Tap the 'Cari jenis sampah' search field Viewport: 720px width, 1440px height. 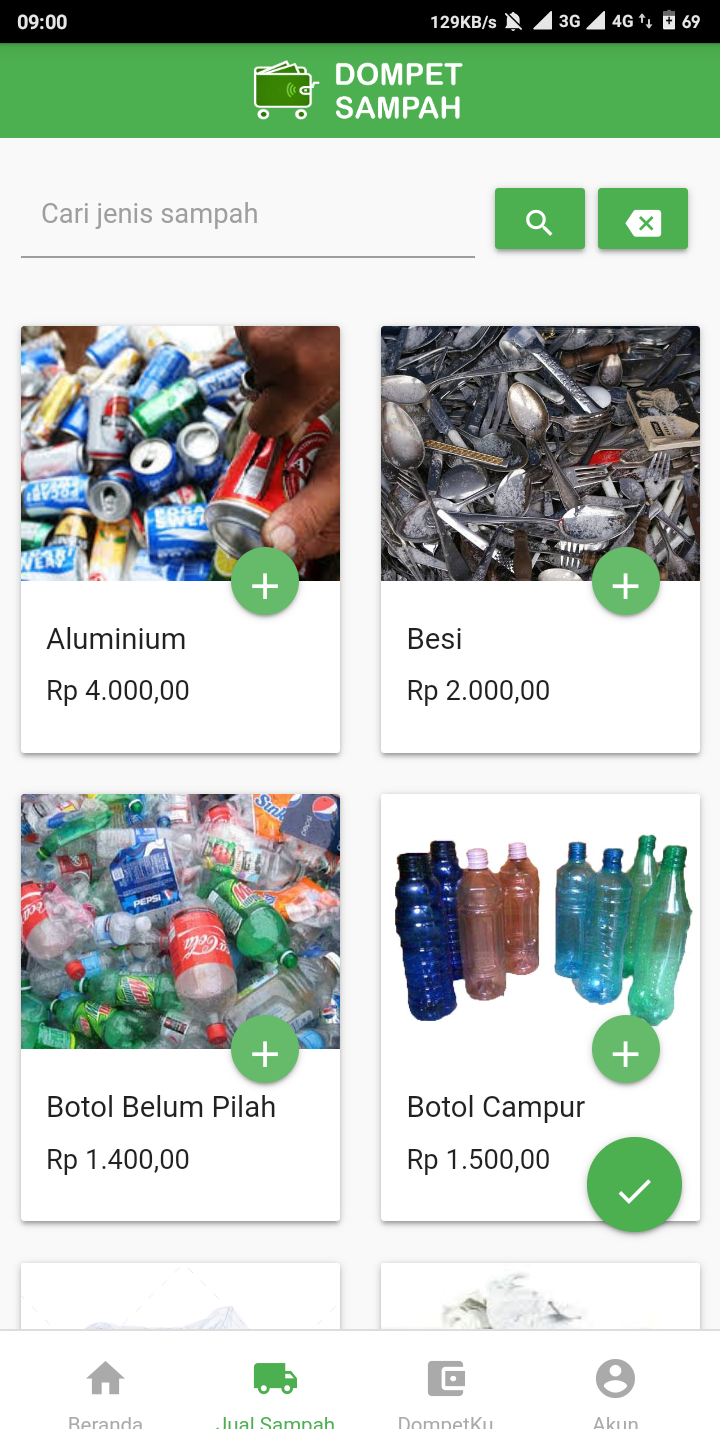tap(247, 215)
